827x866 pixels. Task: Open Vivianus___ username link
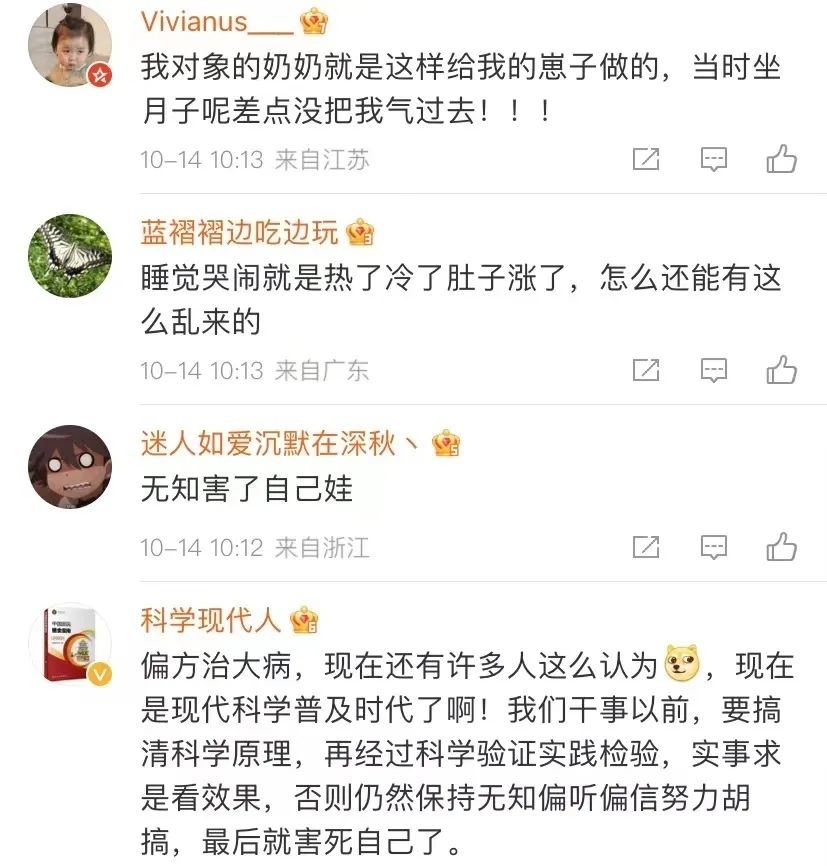click(x=217, y=21)
